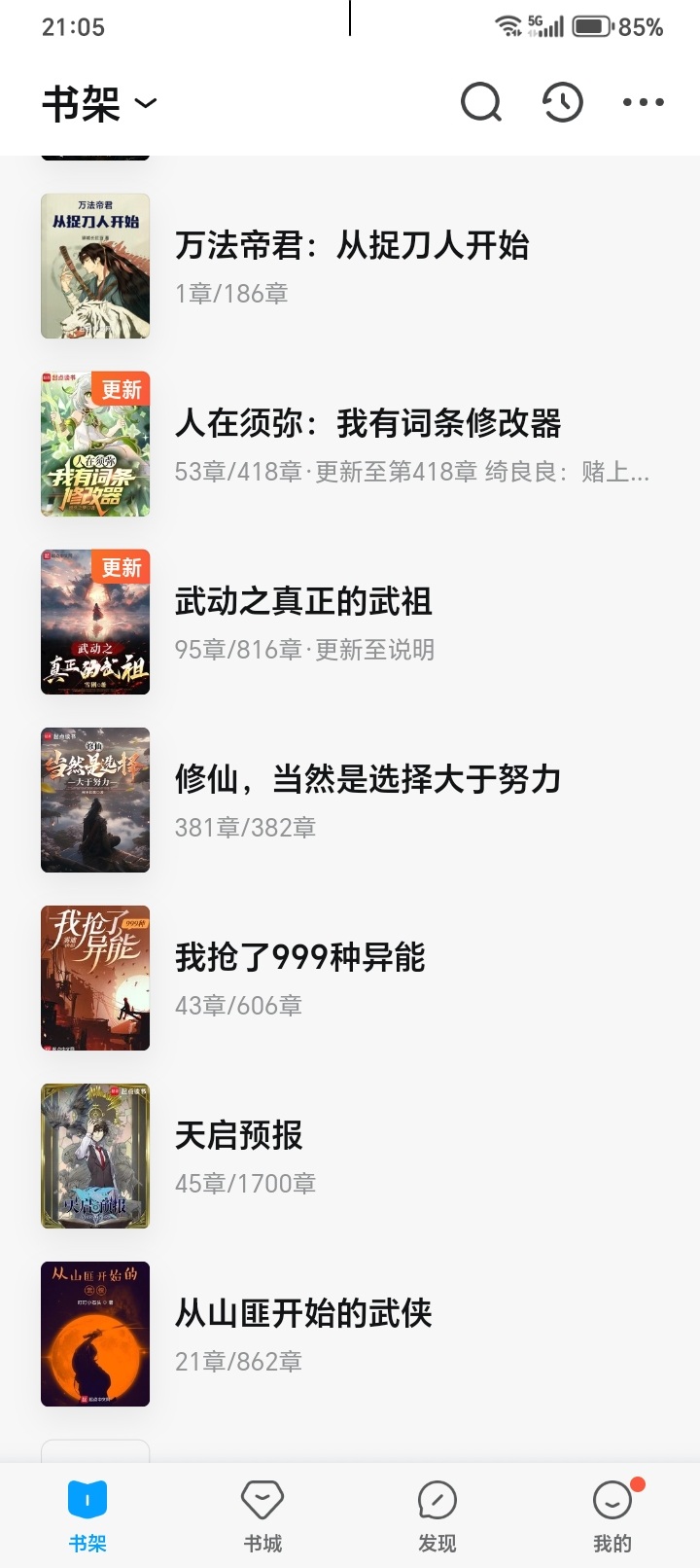Open book 人在须弥：我有词条修改器

pyautogui.click(x=350, y=444)
